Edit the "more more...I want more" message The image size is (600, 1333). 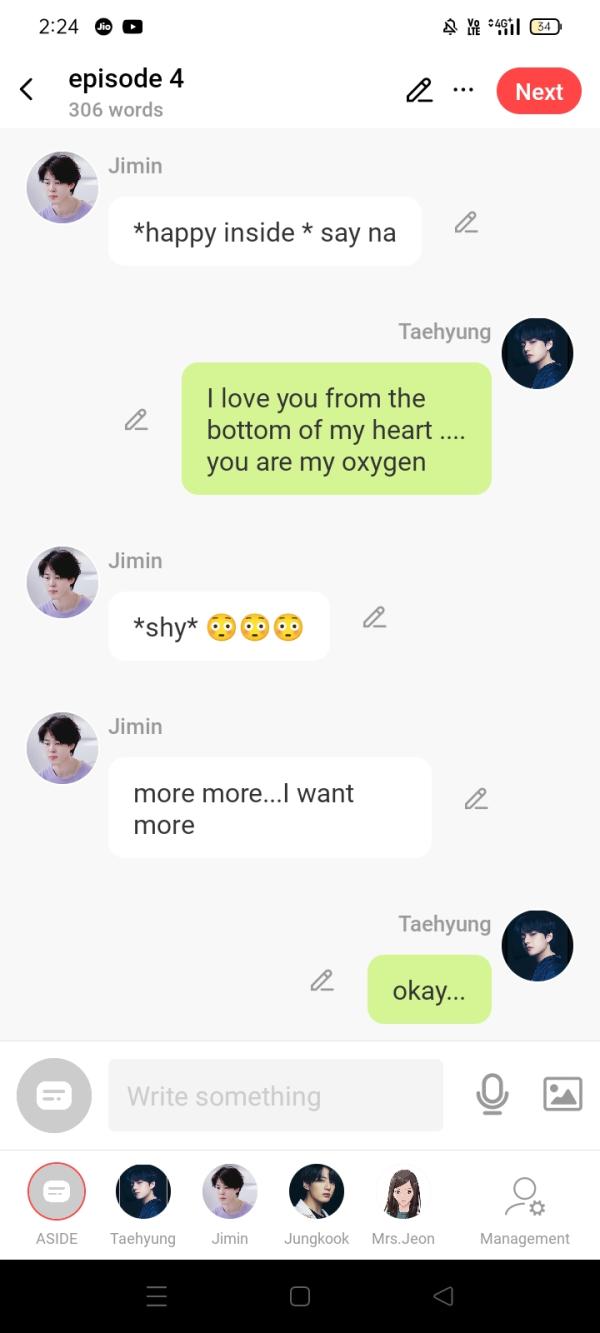click(476, 799)
